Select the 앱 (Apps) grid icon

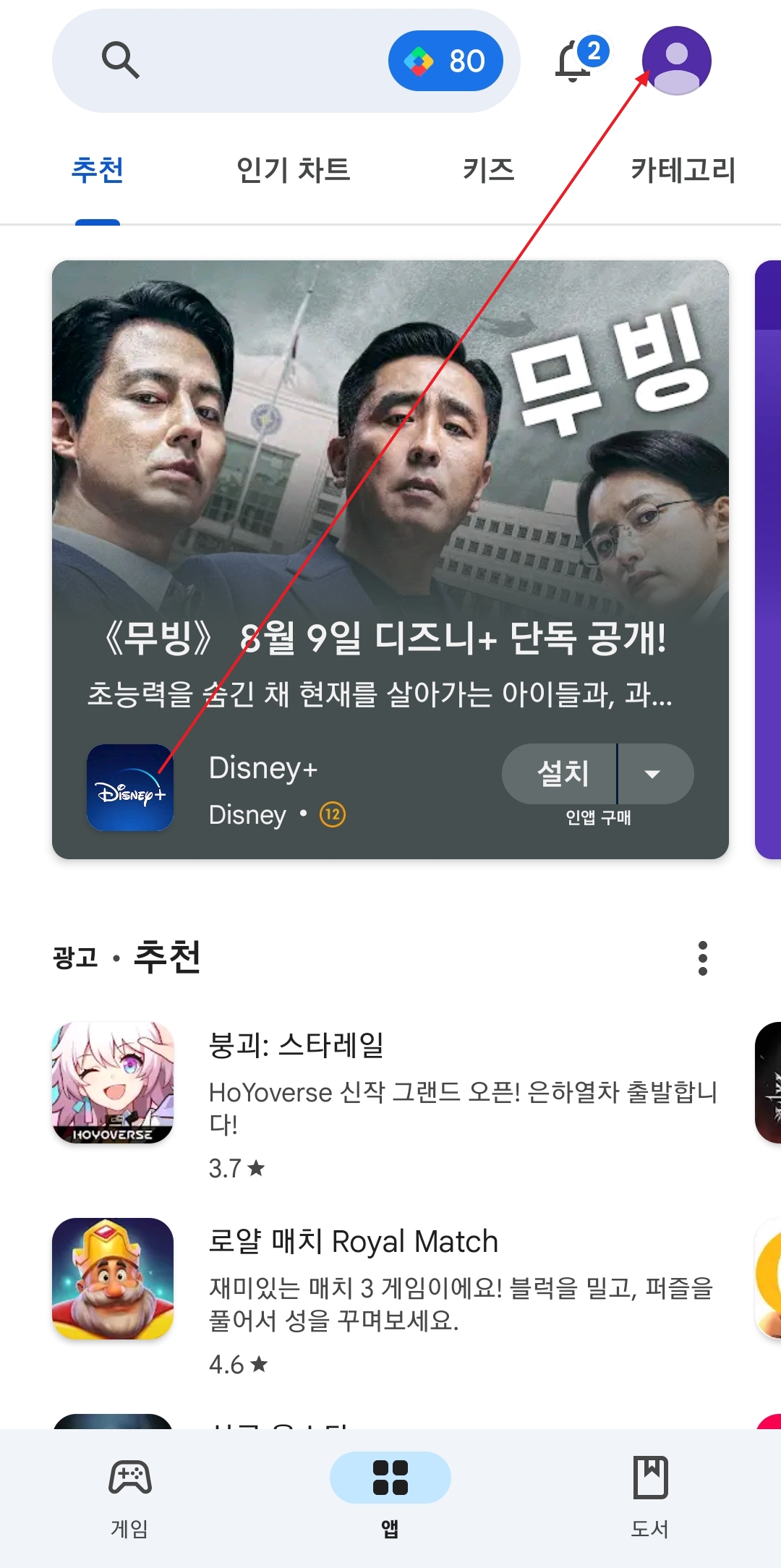point(390,1475)
